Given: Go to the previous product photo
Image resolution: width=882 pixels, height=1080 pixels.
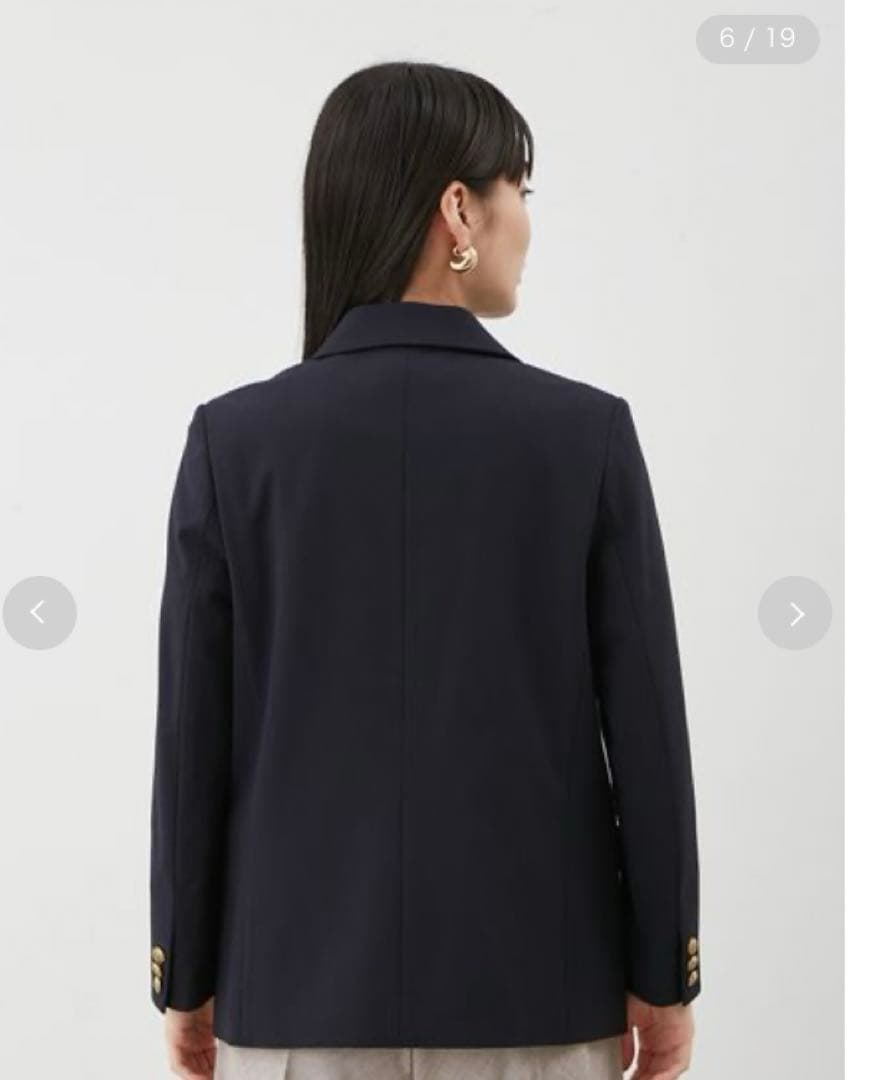Looking at the screenshot, I should pyautogui.click(x=39, y=613).
